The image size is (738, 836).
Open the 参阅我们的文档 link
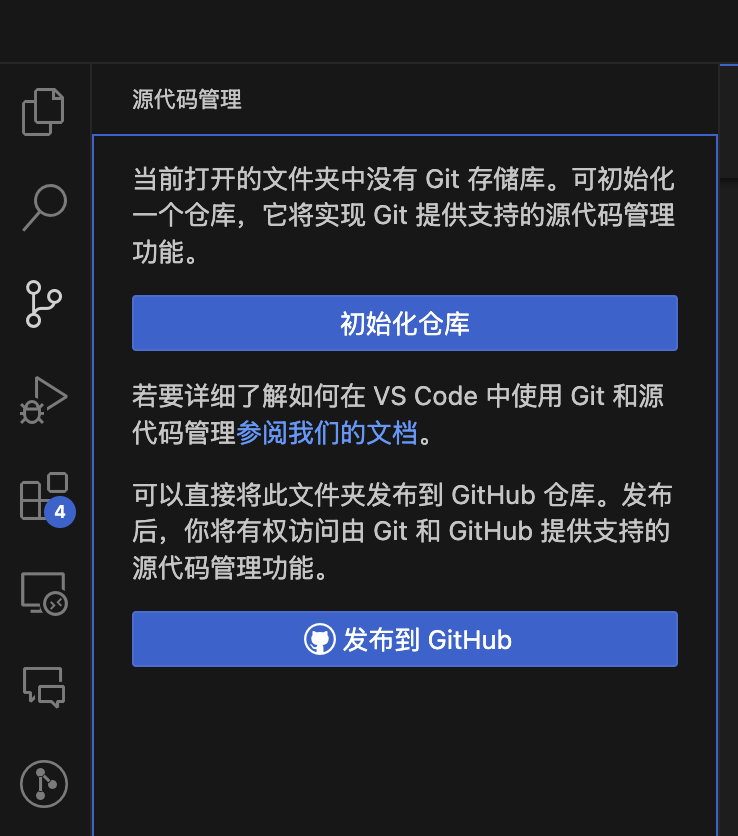pos(326,434)
